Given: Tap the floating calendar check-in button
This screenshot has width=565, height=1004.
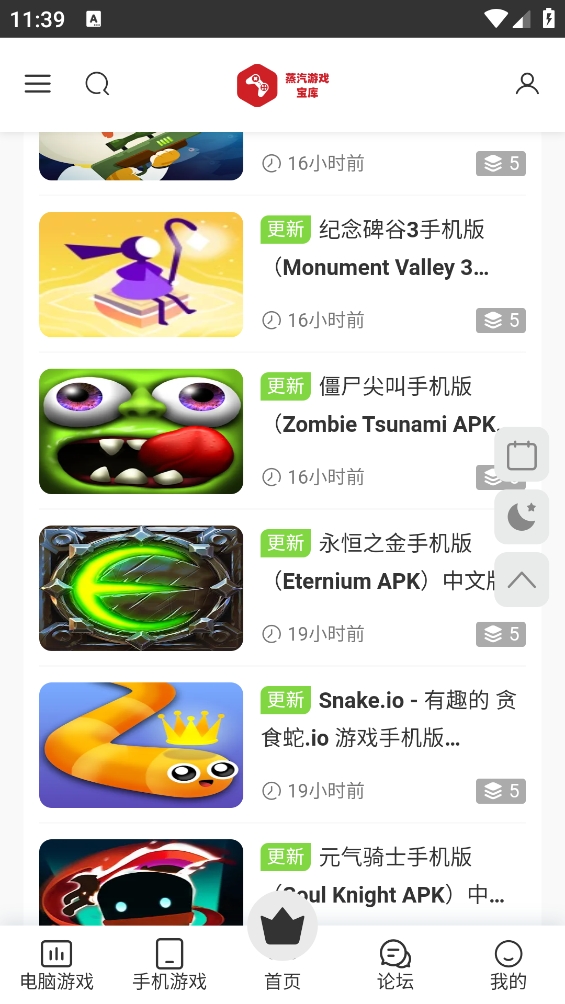Looking at the screenshot, I should click(x=521, y=455).
